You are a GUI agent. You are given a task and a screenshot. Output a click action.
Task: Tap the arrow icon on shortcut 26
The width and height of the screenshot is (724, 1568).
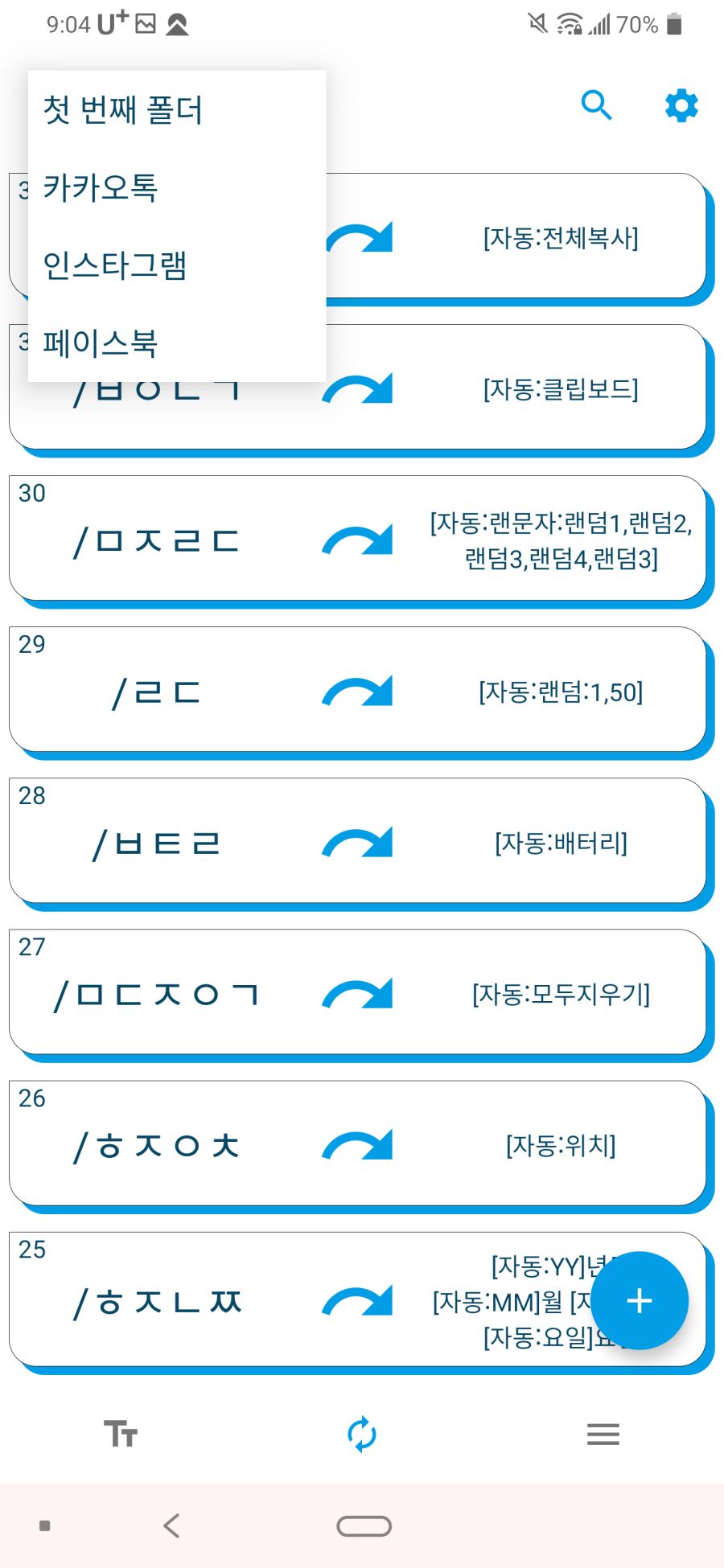coord(356,1145)
